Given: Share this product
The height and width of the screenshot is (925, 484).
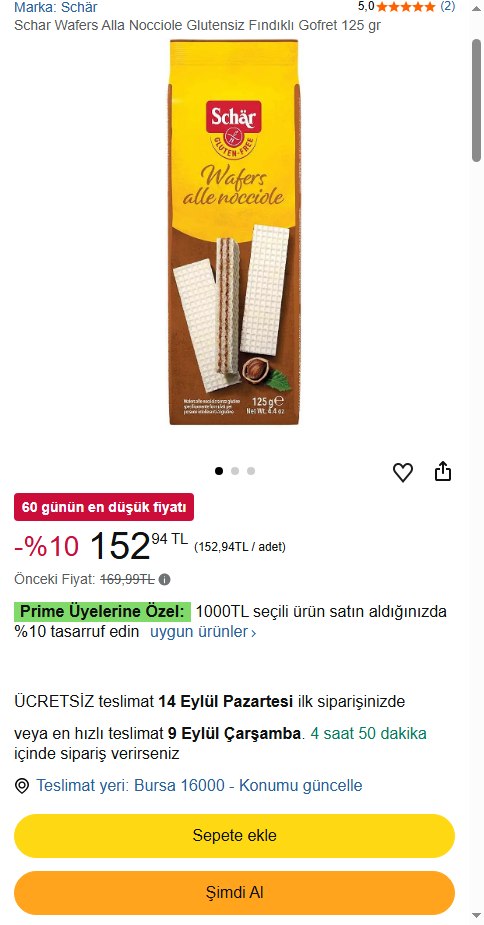Looking at the screenshot, I should (x=443, y=471).
